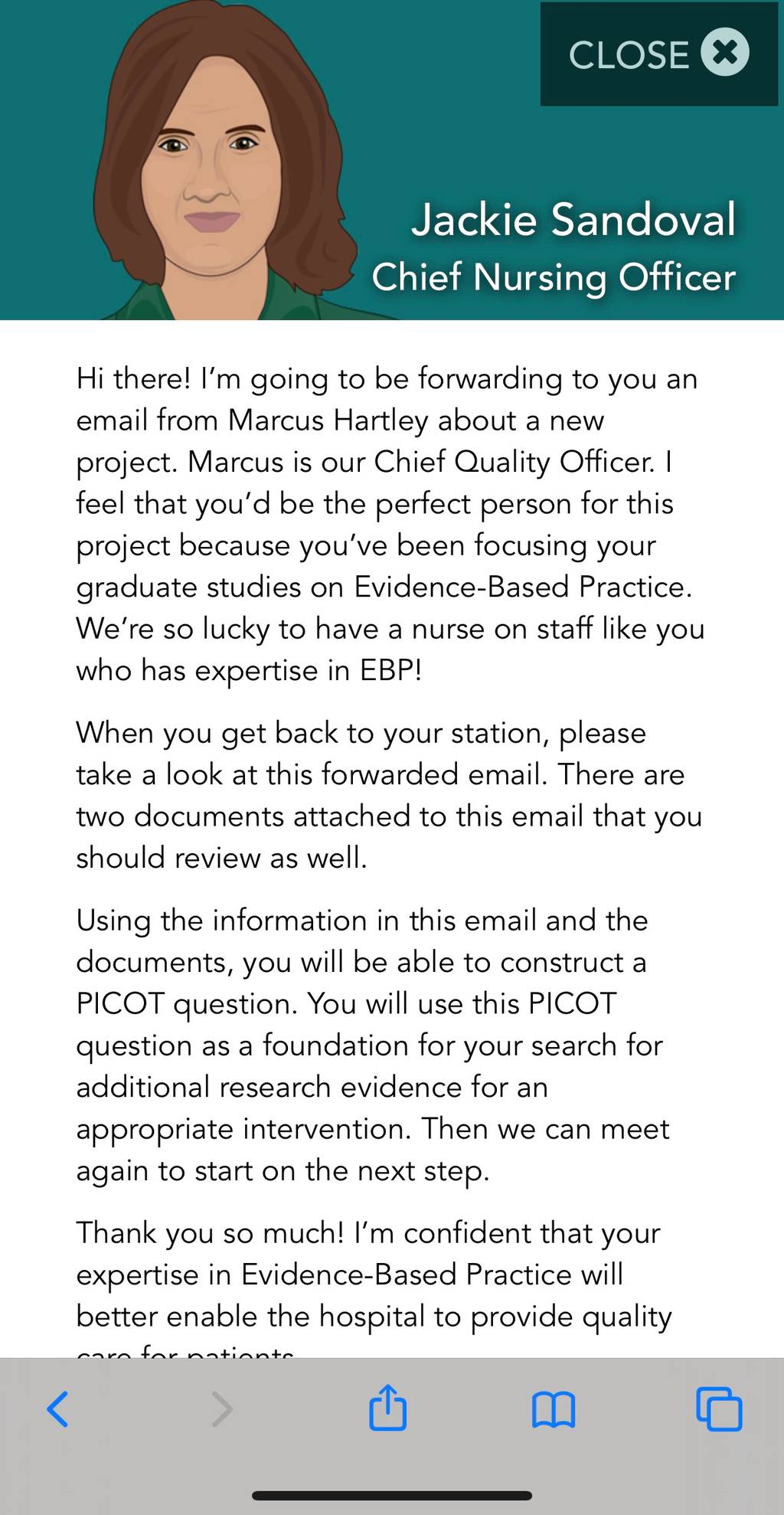Show open browser tabs
Viewport: 784px width, 1515px height.
pyautogui.click(x=719, y=1409)
